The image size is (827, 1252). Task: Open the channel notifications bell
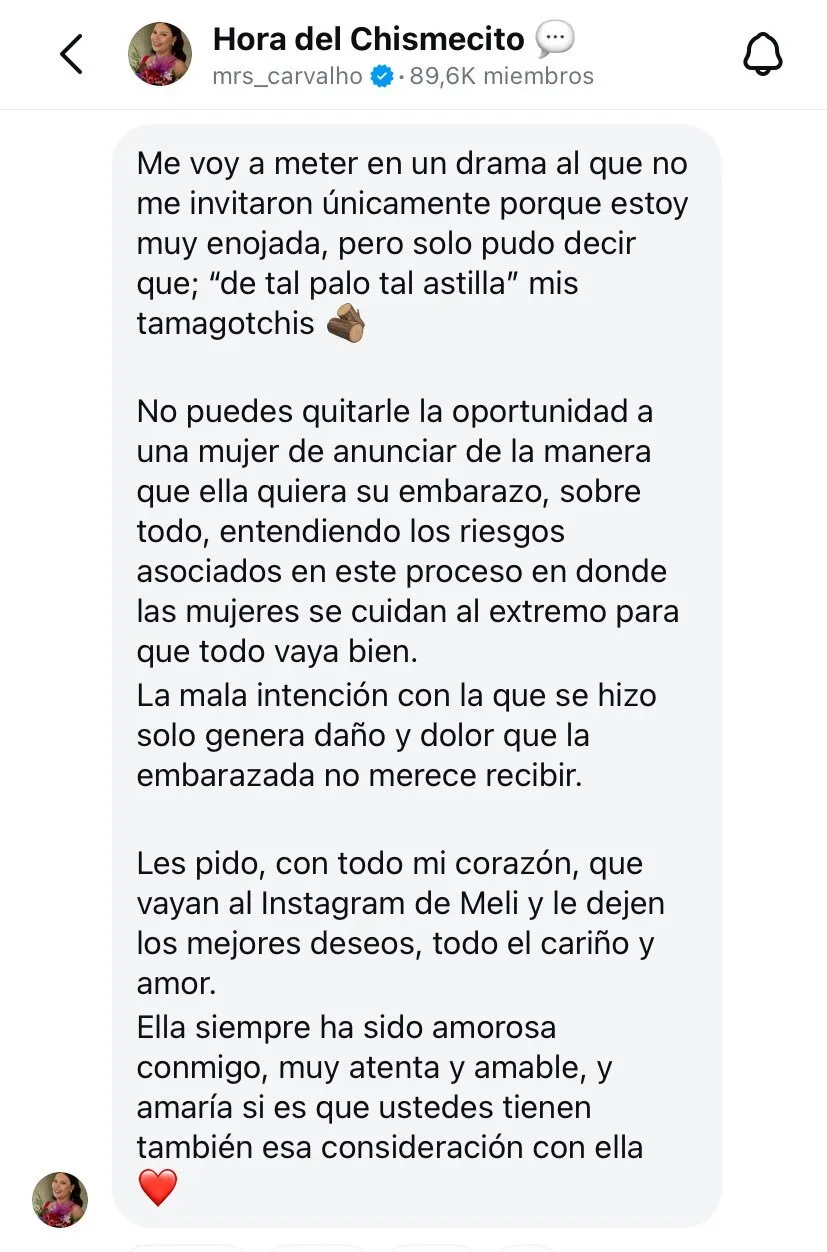tap(762, 56)
